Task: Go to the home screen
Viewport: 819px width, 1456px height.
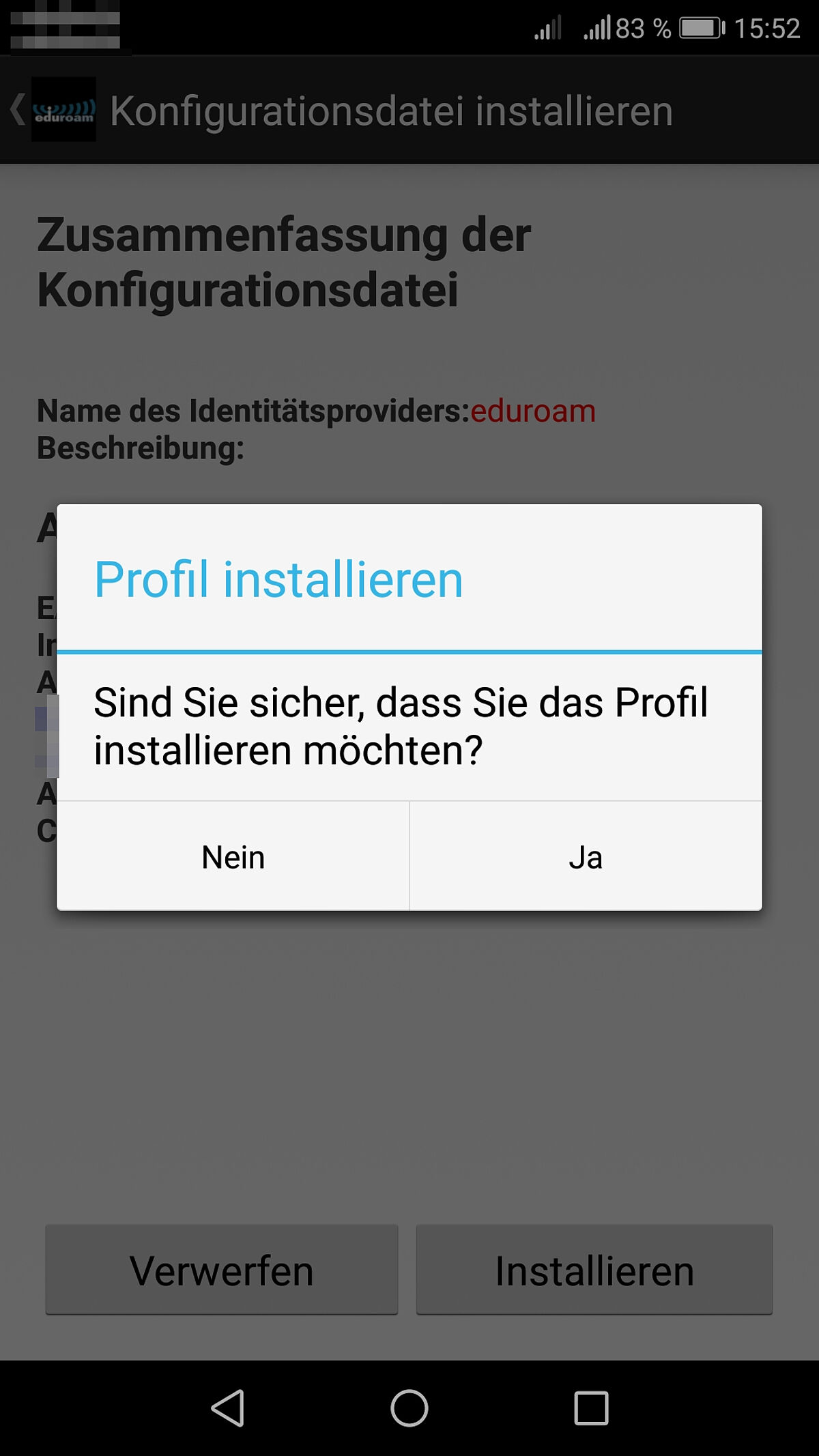Action: pyautogui.click(x=409, y=1408)
